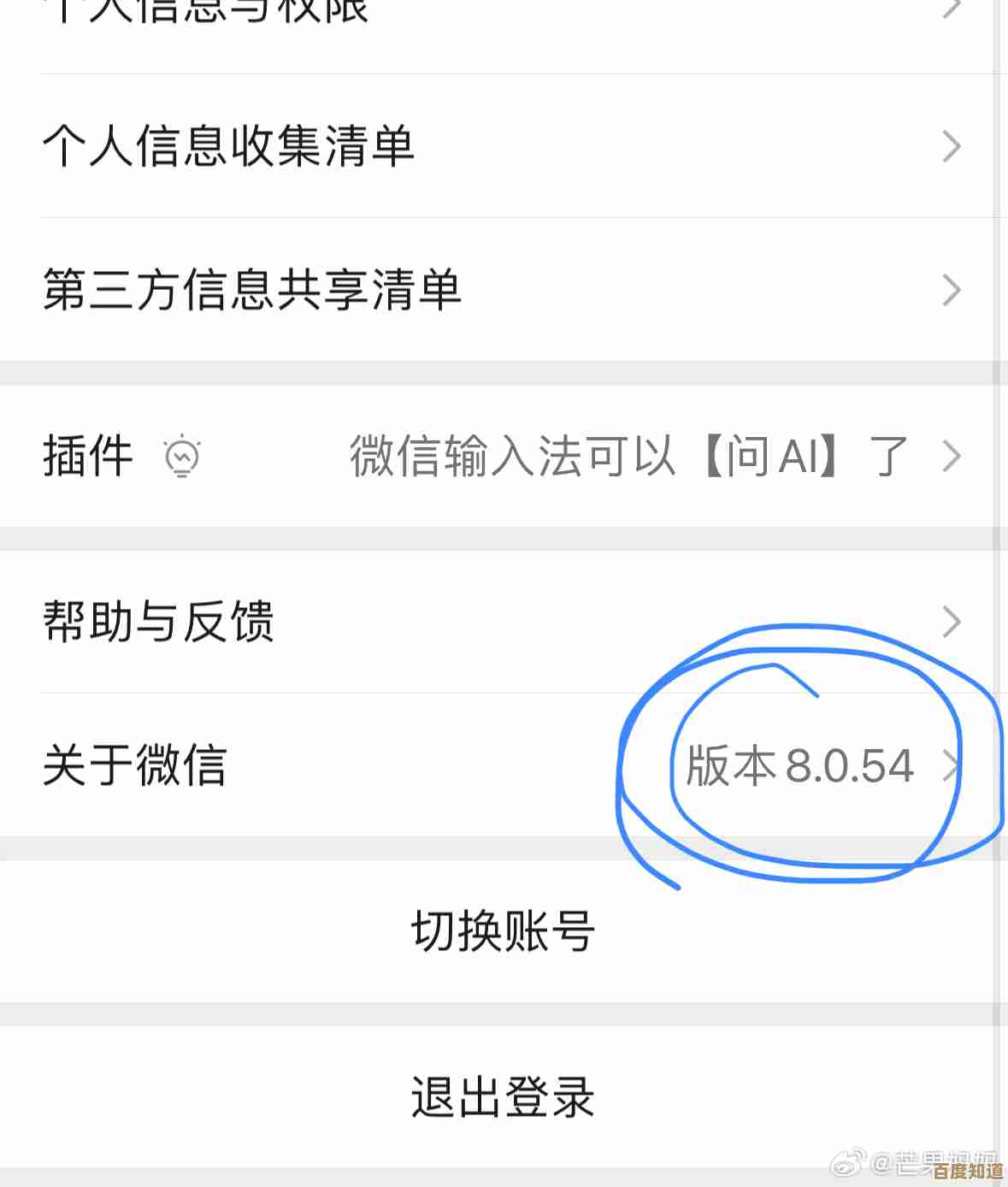Open the 个人信息与权限 settings entry

pyautogui.click(x=205, y=9)
